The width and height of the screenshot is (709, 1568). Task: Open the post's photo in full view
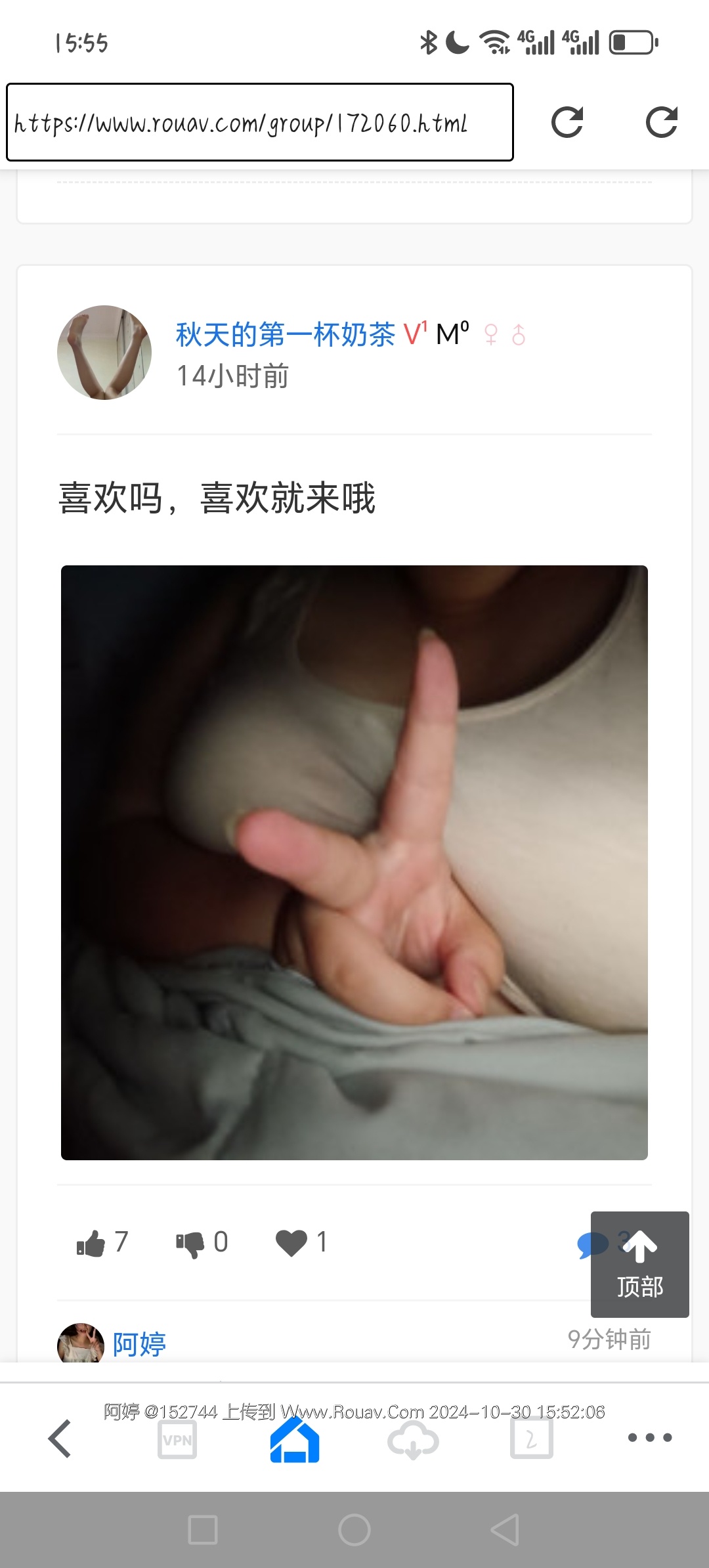[x=354, y=862]
